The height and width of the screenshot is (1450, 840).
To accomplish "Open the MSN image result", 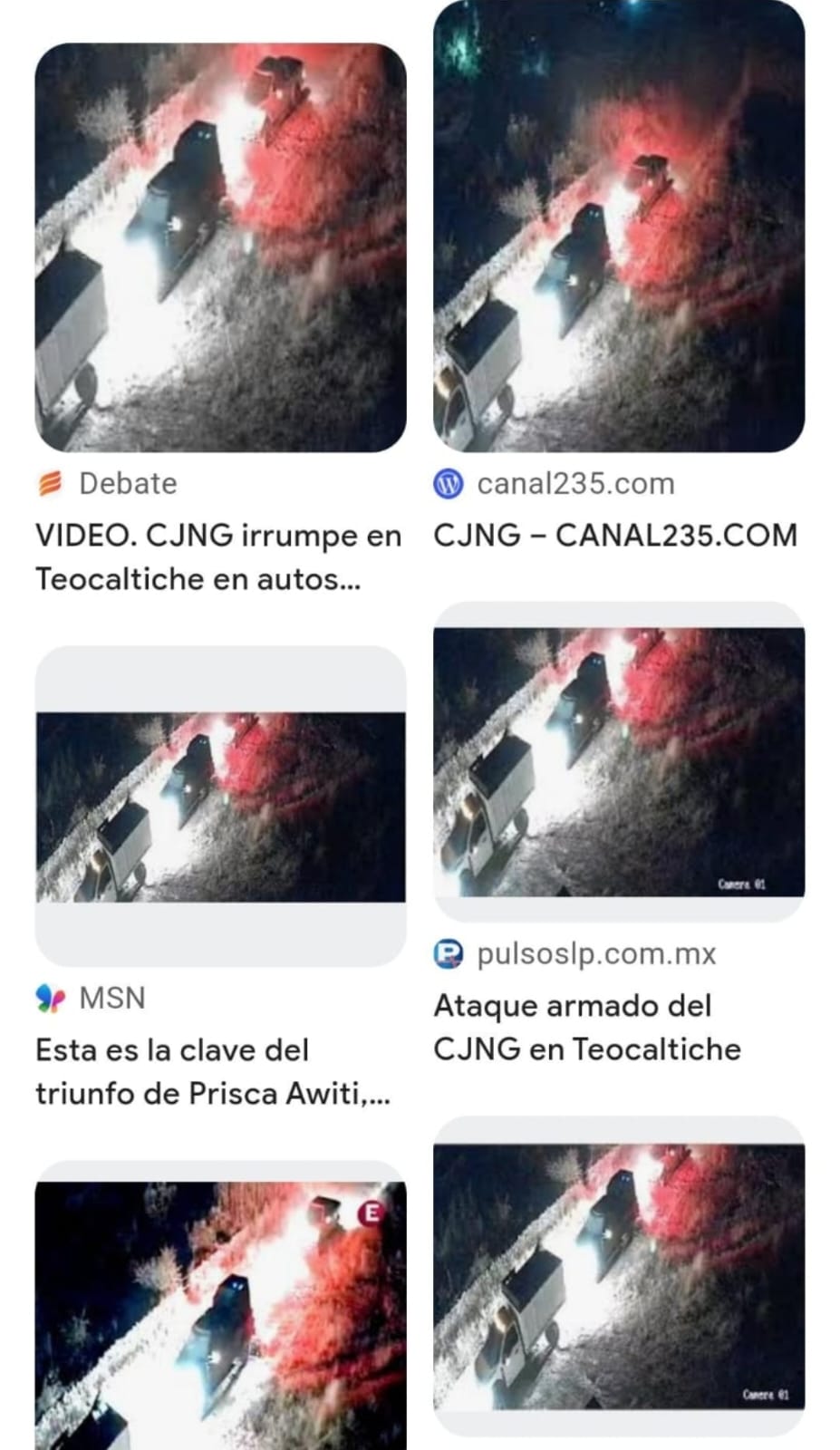I will [220, 806].
